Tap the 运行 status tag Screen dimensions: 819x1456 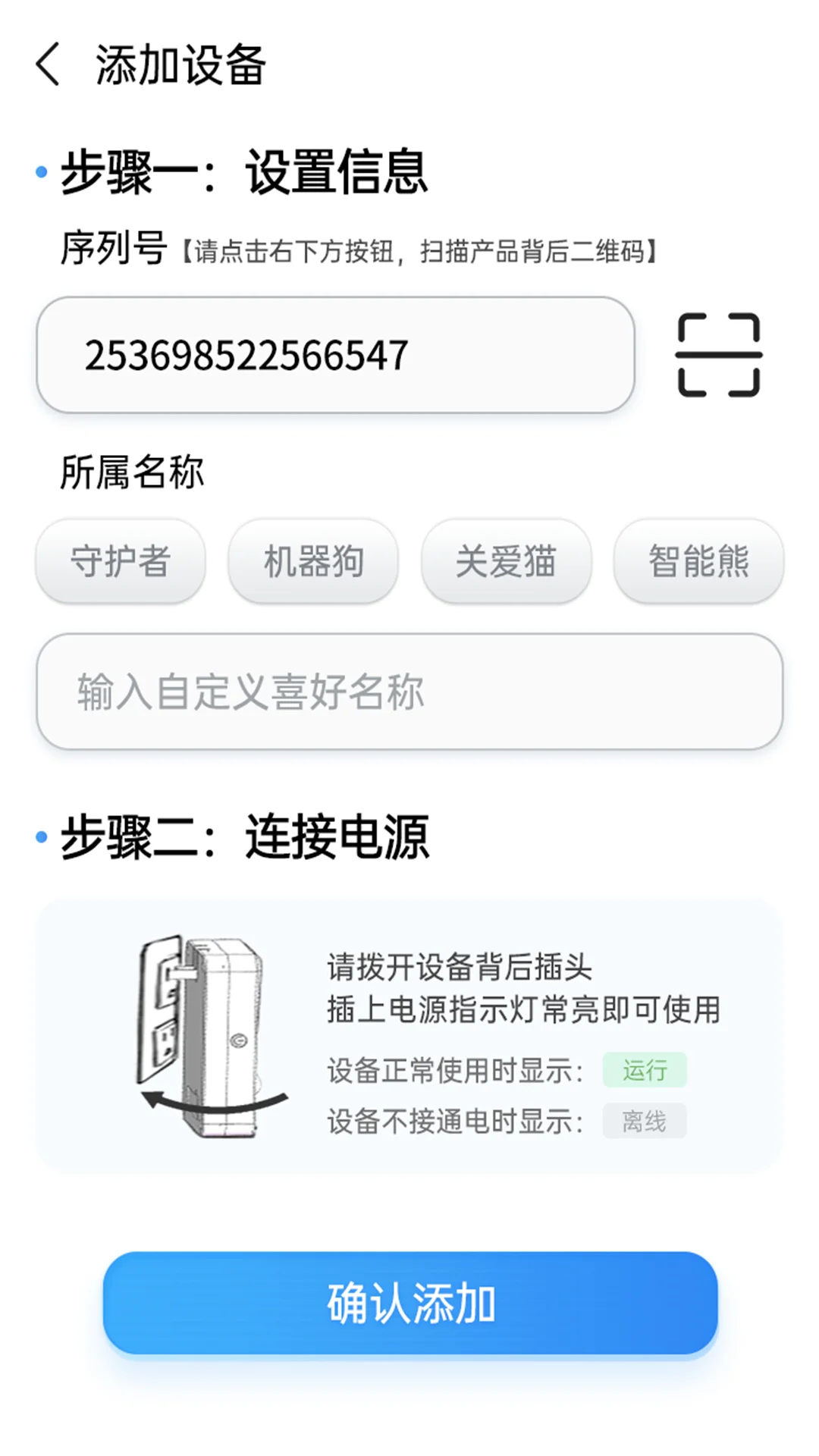(x=645, y=1068)
